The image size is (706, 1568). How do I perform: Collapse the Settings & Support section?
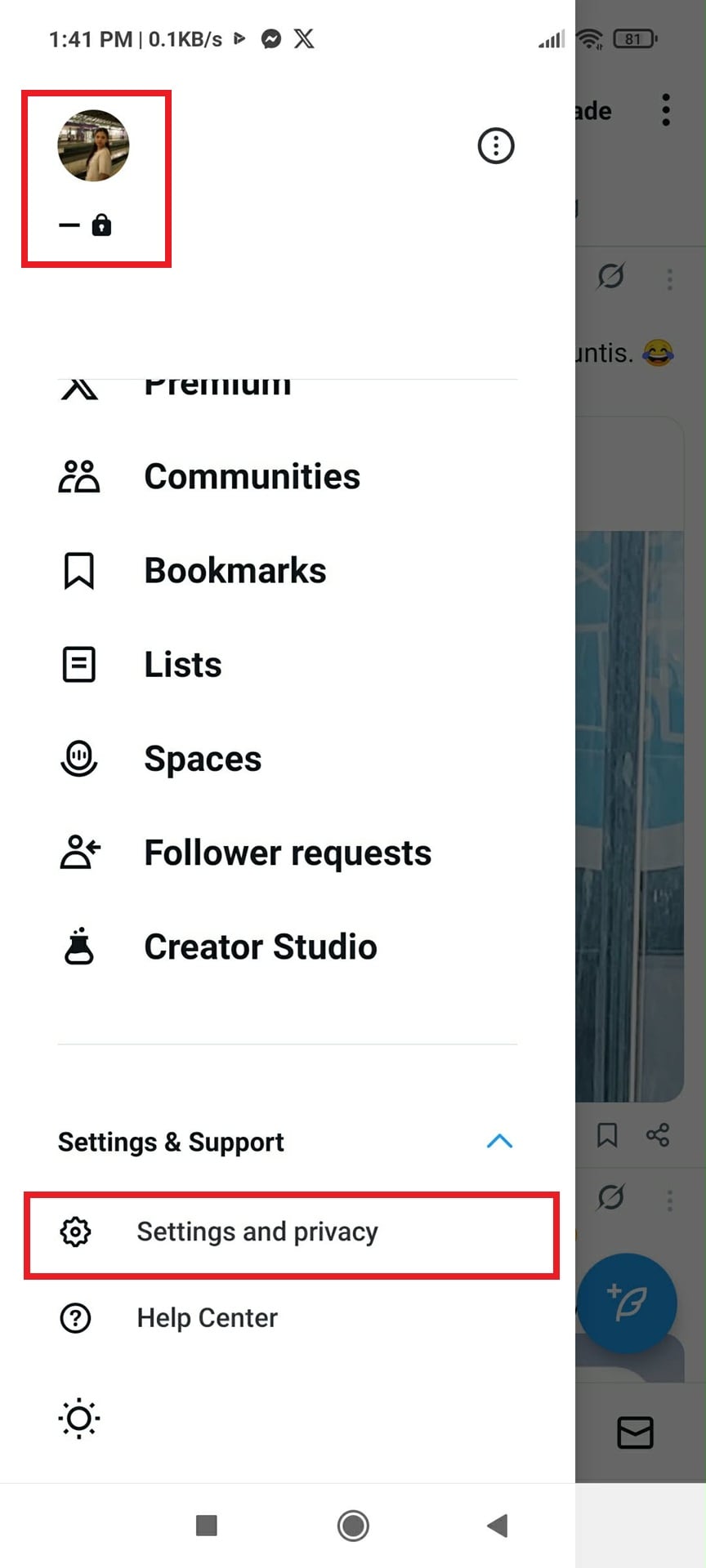(499, 1142)
